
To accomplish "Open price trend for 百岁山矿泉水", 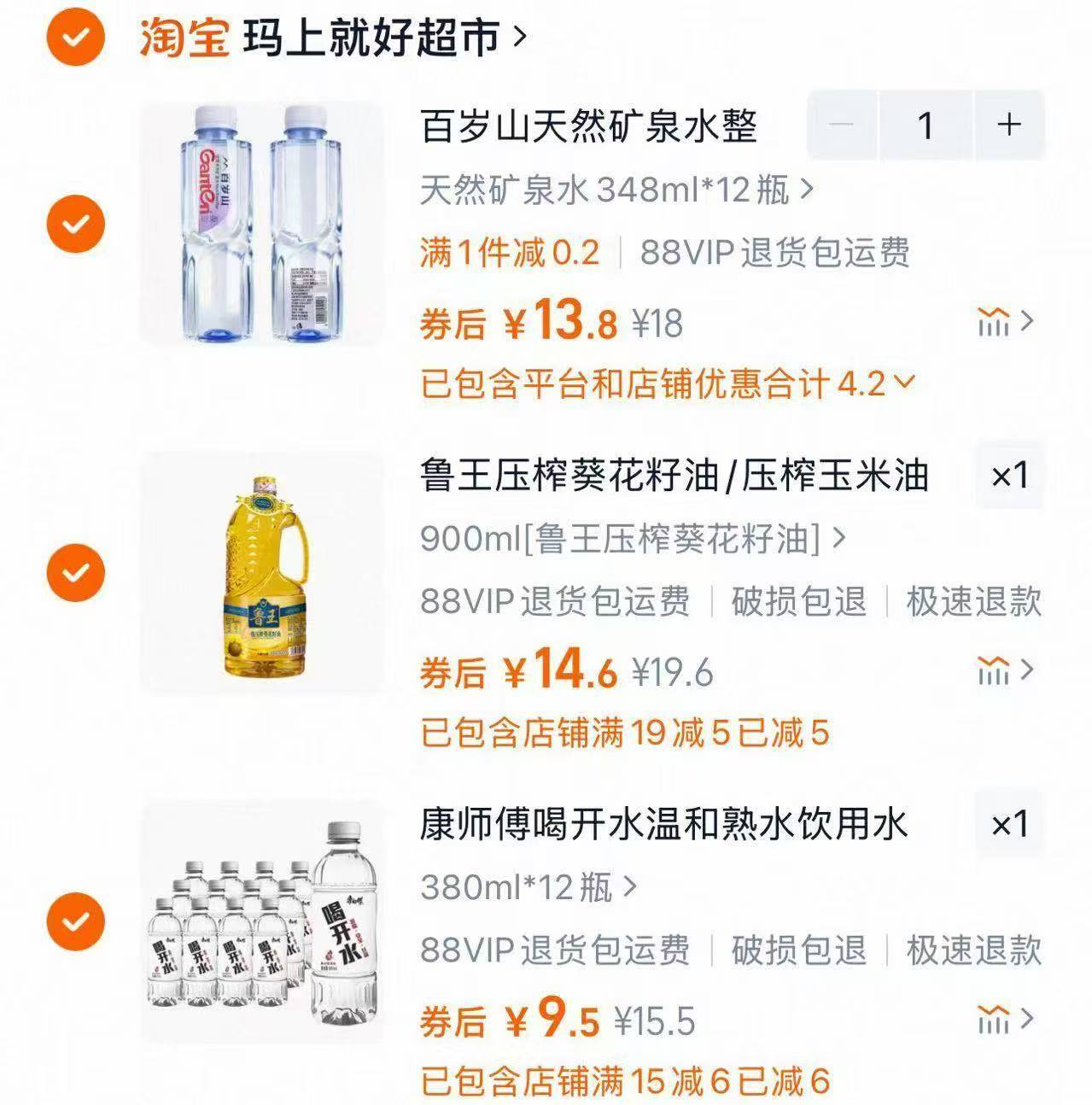I will click(x=1005, y=323).
